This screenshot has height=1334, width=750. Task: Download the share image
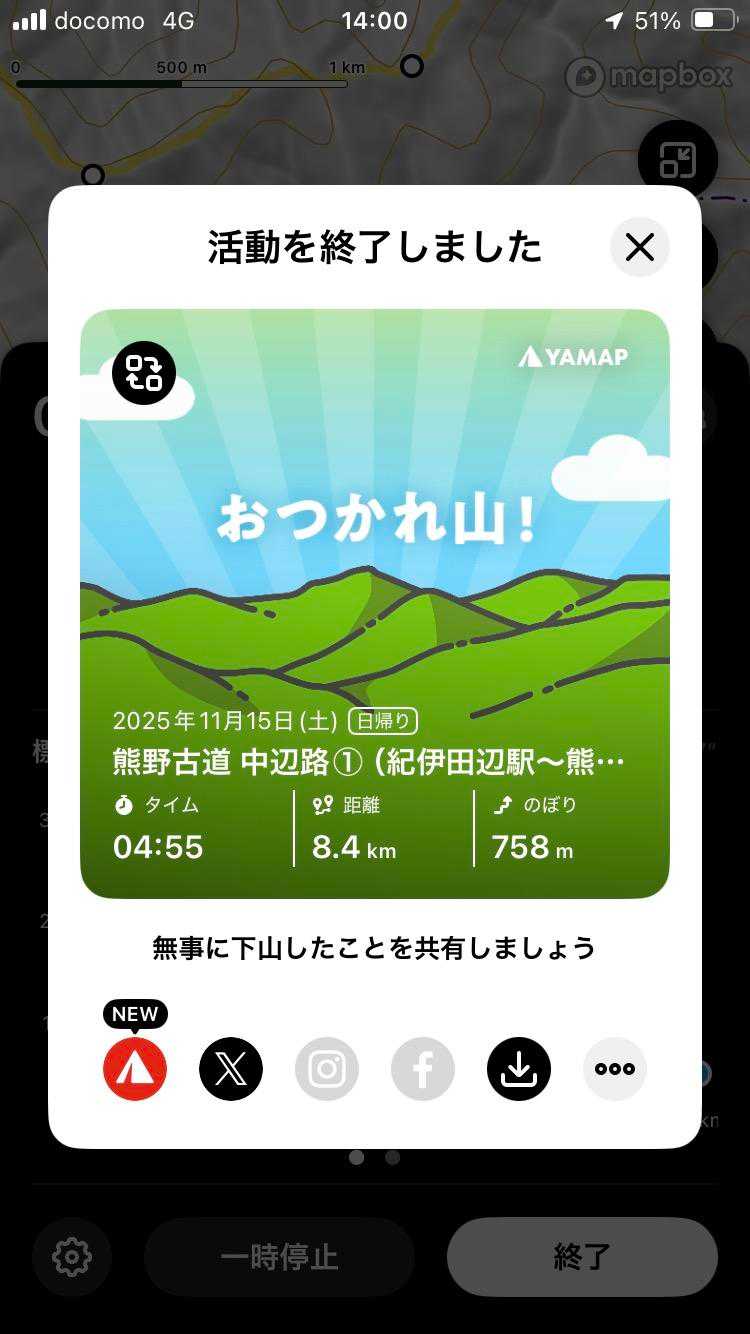(519, 1069)
